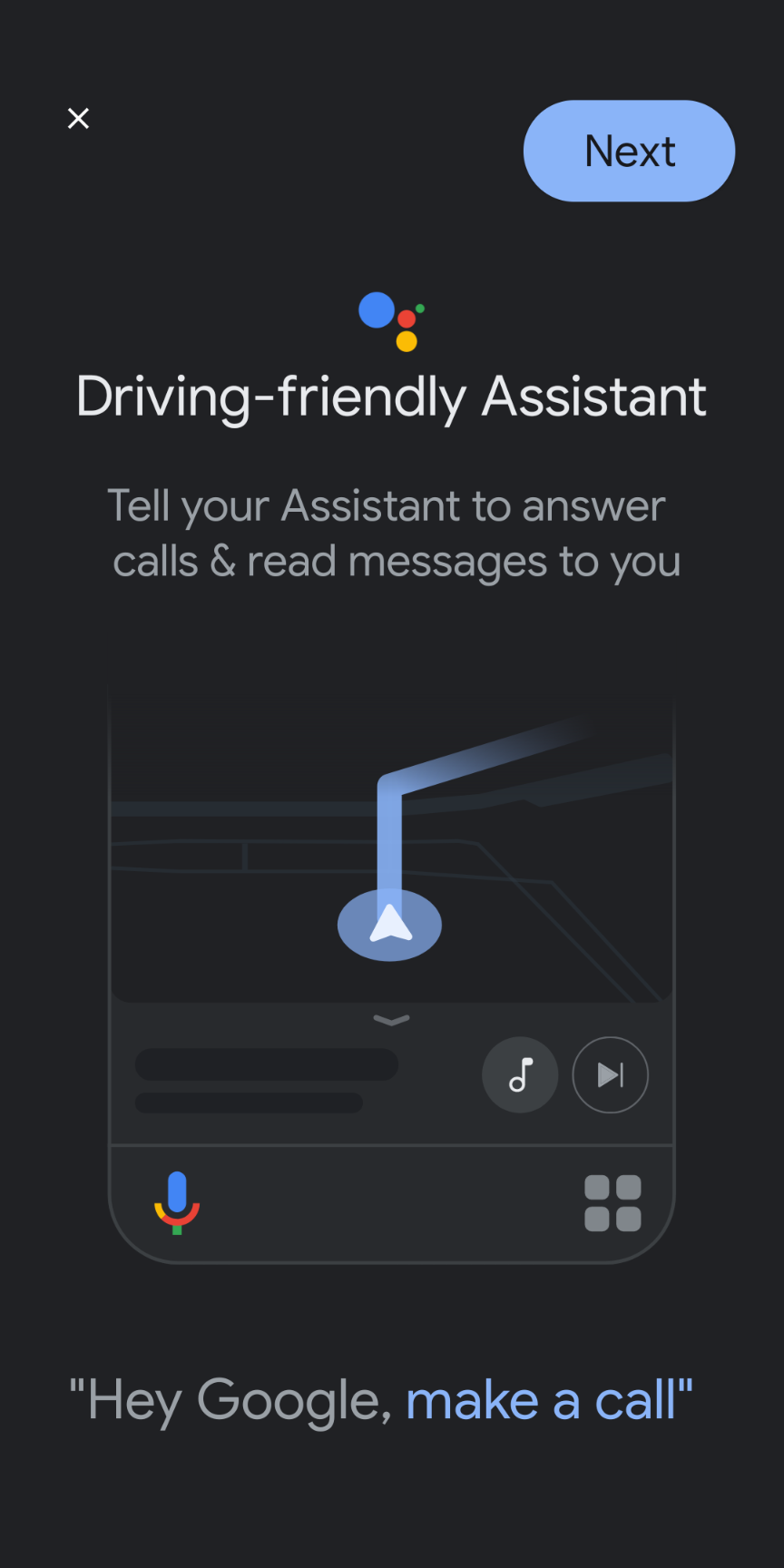784x1568 pixels.
Task: Click the description text about answering calls
Action: tap(390, 534)
